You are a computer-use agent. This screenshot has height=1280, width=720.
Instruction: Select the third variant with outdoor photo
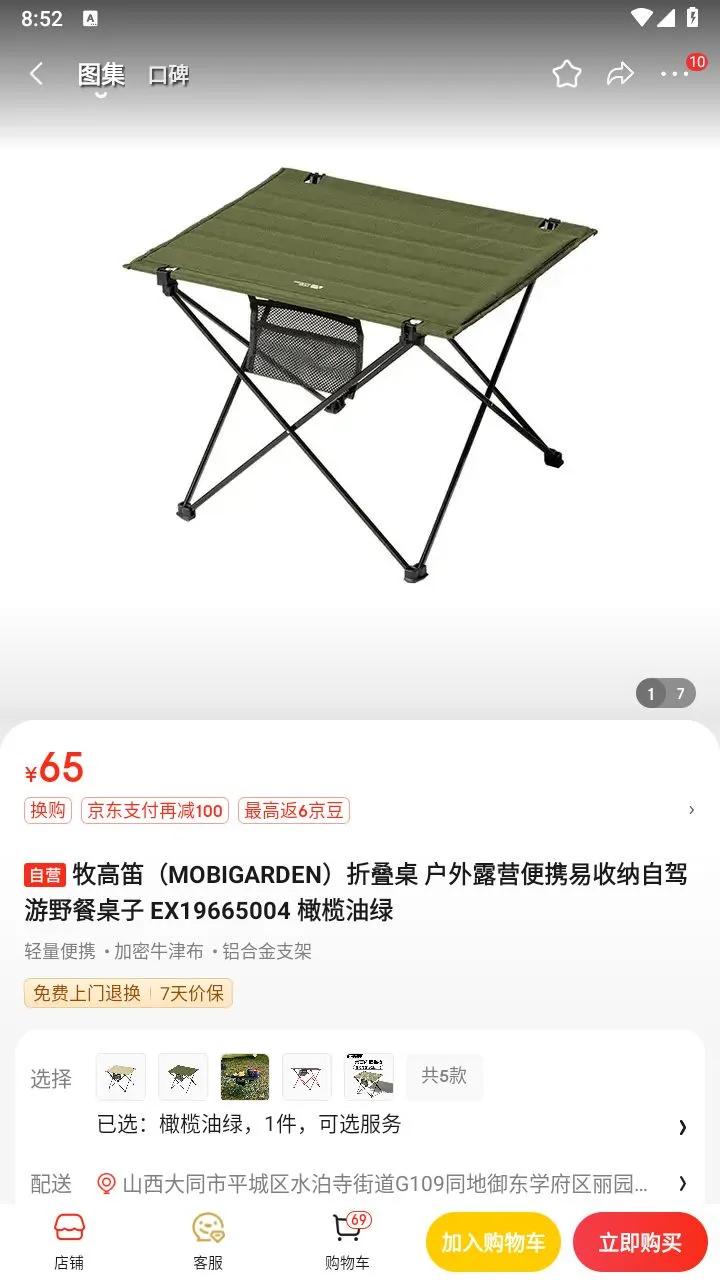click(245, 1077)
